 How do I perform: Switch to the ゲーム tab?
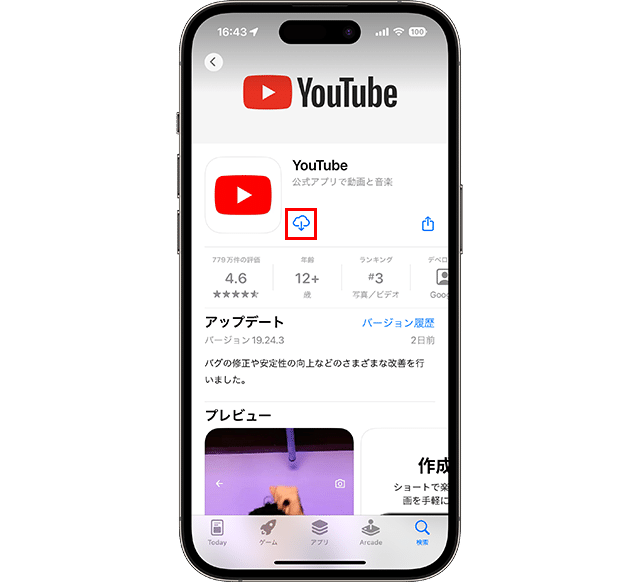tap(268, 531)
